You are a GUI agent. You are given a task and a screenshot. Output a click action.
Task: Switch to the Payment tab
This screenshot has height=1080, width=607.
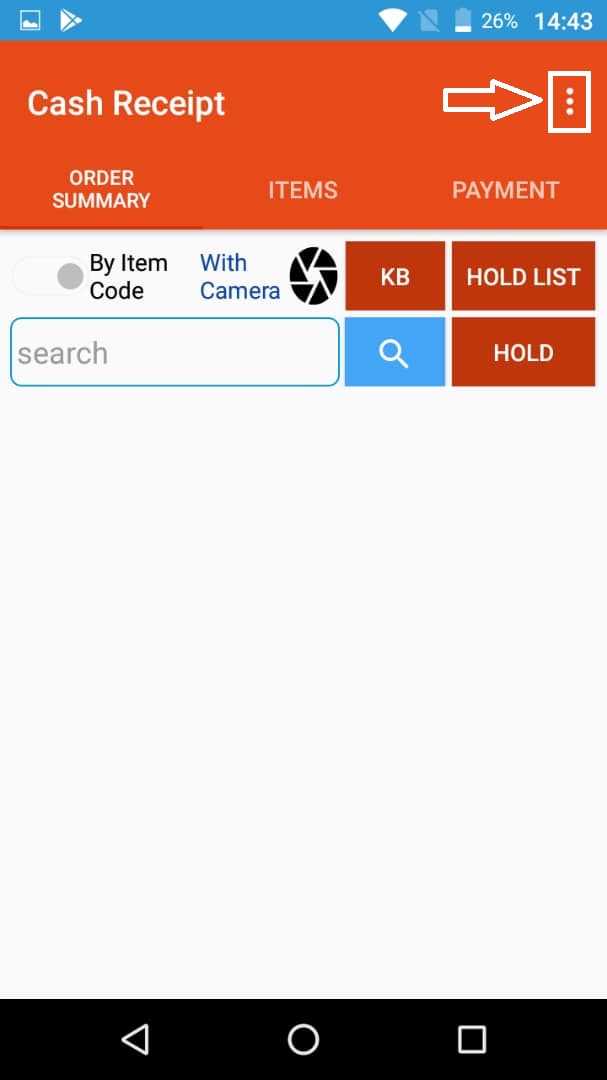pyautogui.click(x=505, y=190)
